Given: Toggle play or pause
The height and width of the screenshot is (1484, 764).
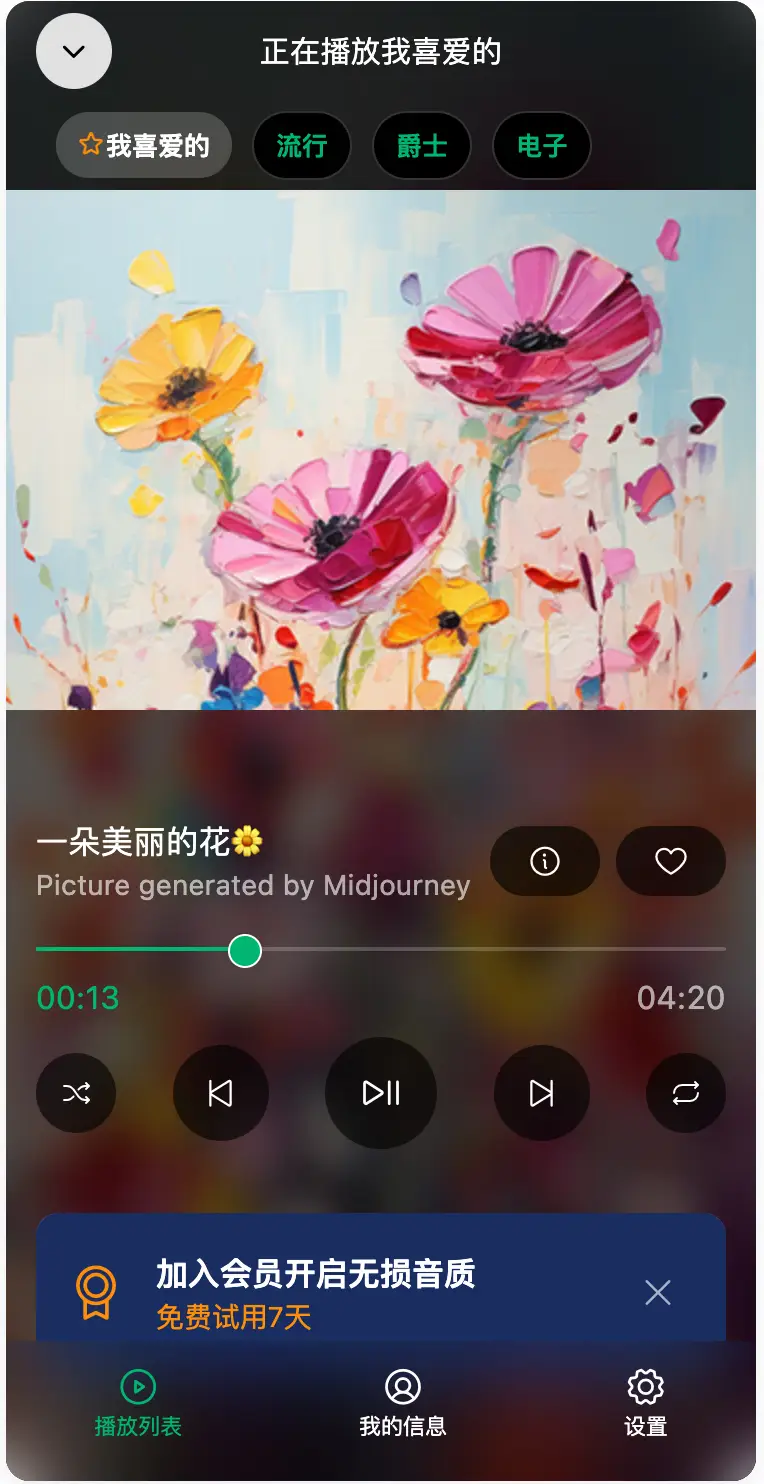Looking at the screenshot, I should [x=381, y=1093].
